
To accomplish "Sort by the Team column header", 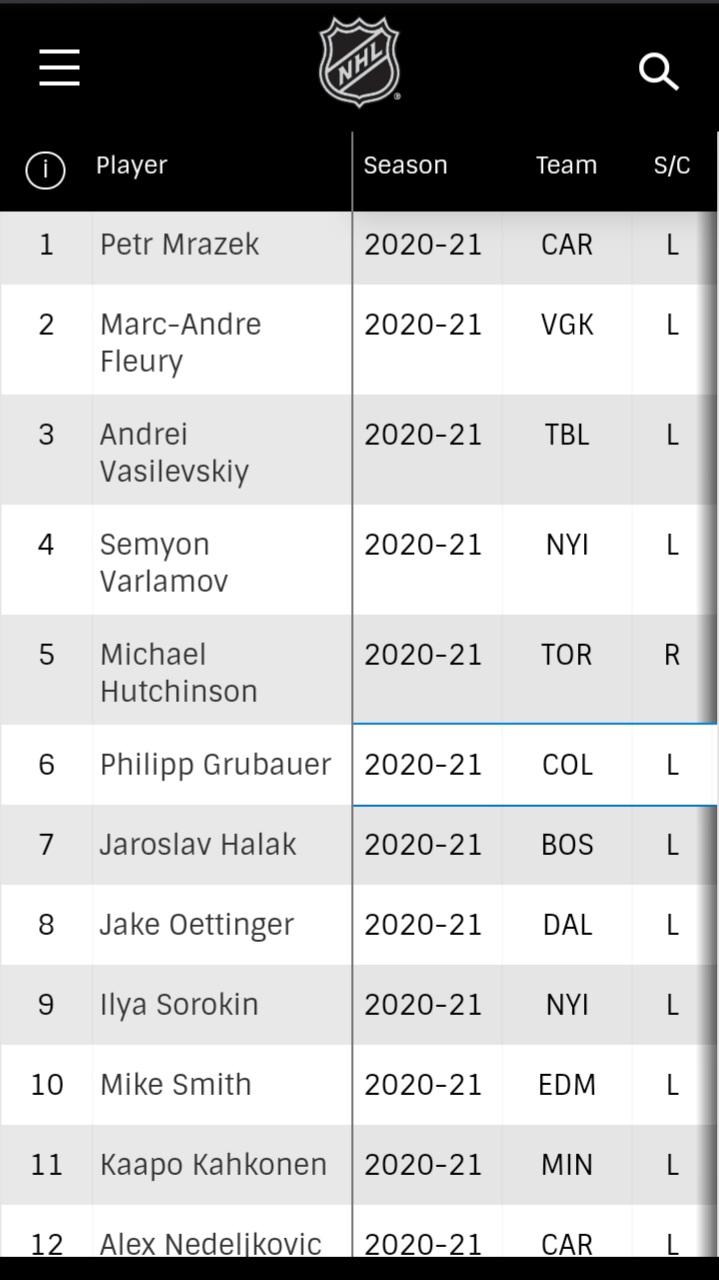I will click(x=566, y=165).
